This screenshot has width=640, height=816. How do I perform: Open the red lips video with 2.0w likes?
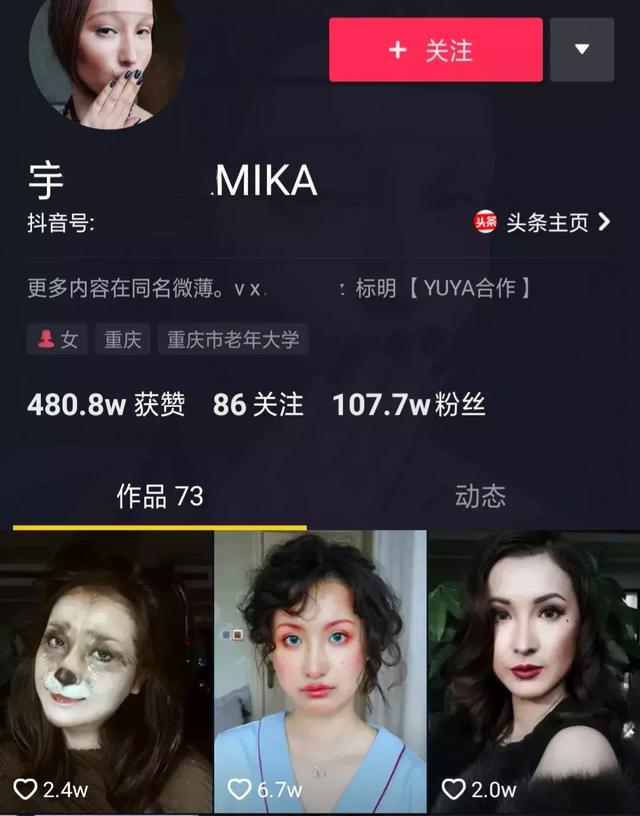(534, 670)
